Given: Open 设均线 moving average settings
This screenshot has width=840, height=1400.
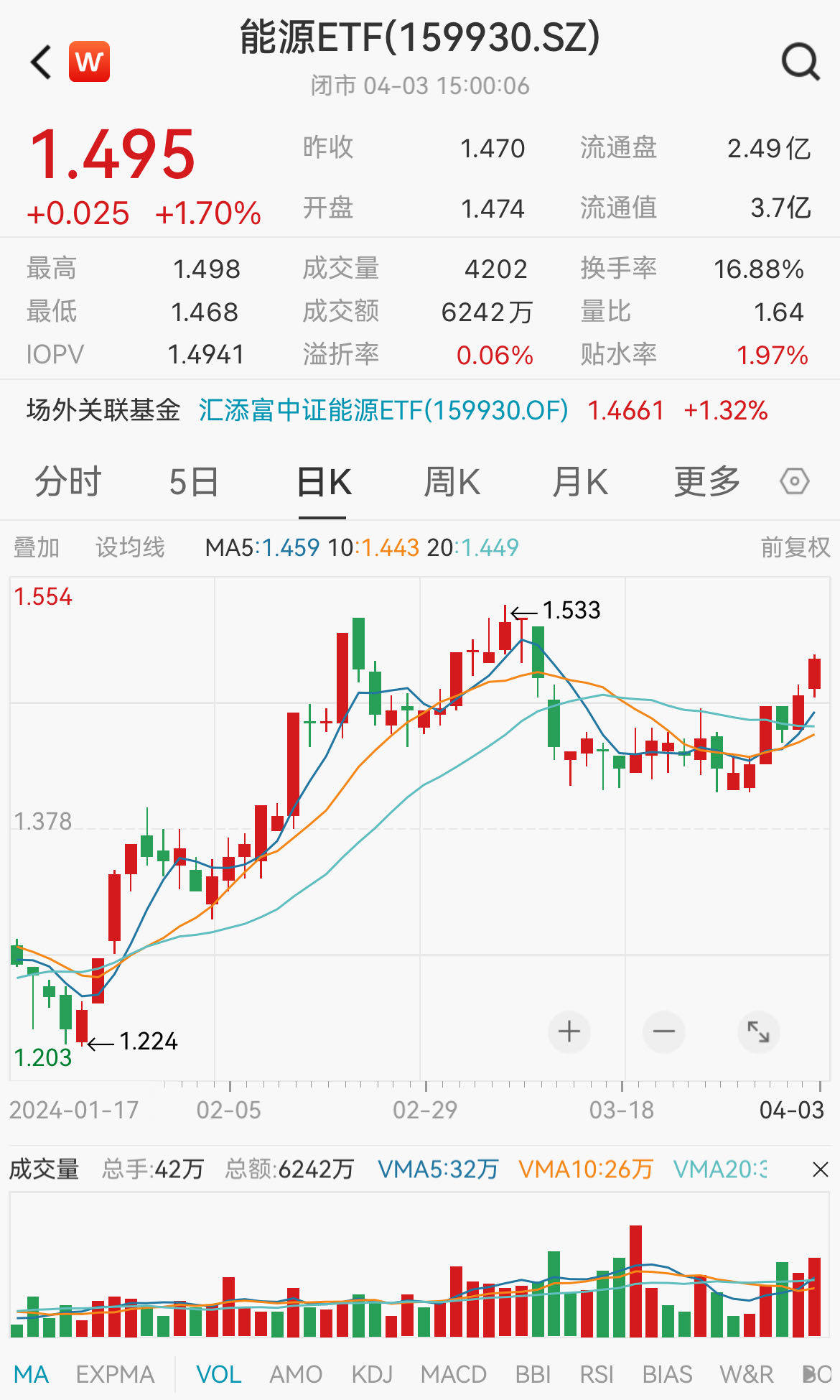Looking at the screenshot, I should point(131,547).
